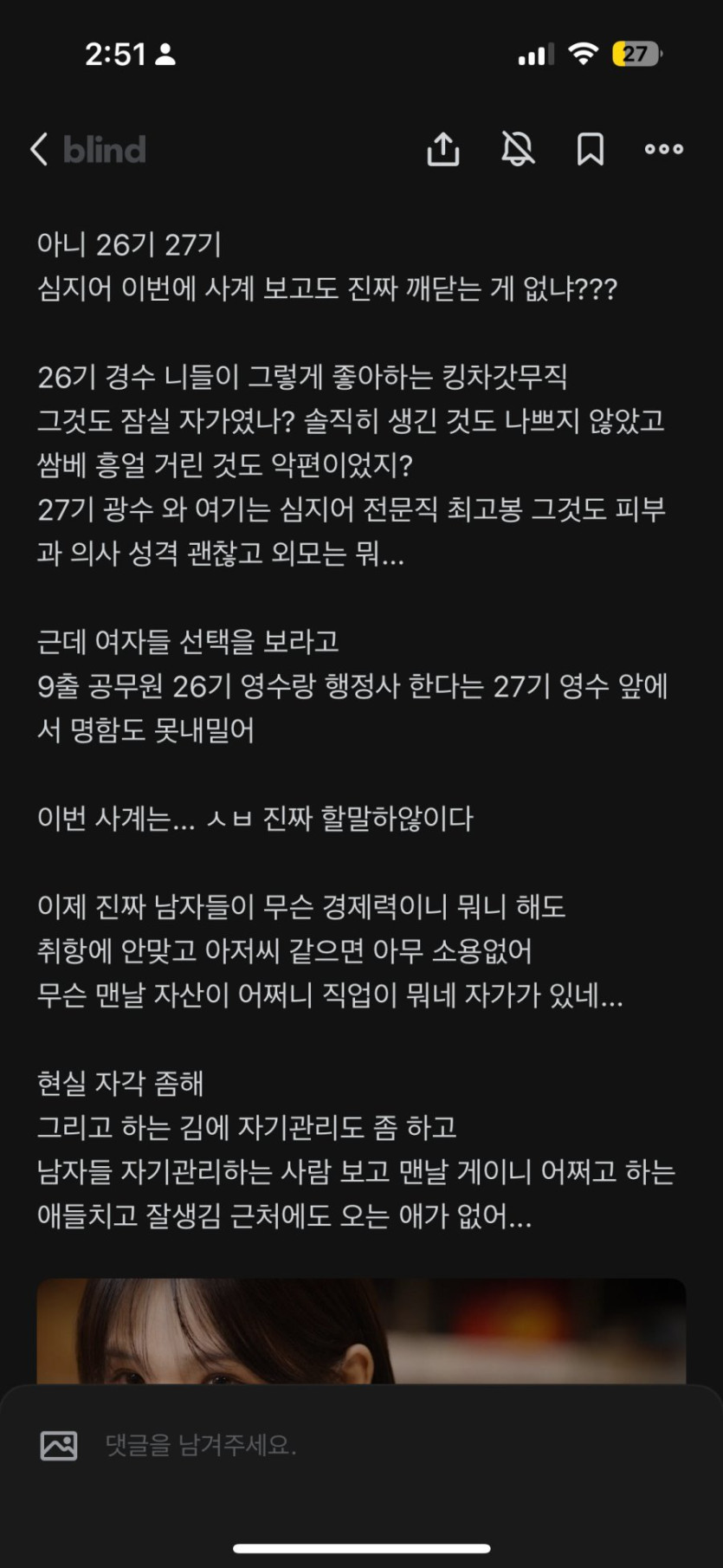Go back using the arrow beside blind
This screenshot has height=1568, width=723.
[39, 149]
